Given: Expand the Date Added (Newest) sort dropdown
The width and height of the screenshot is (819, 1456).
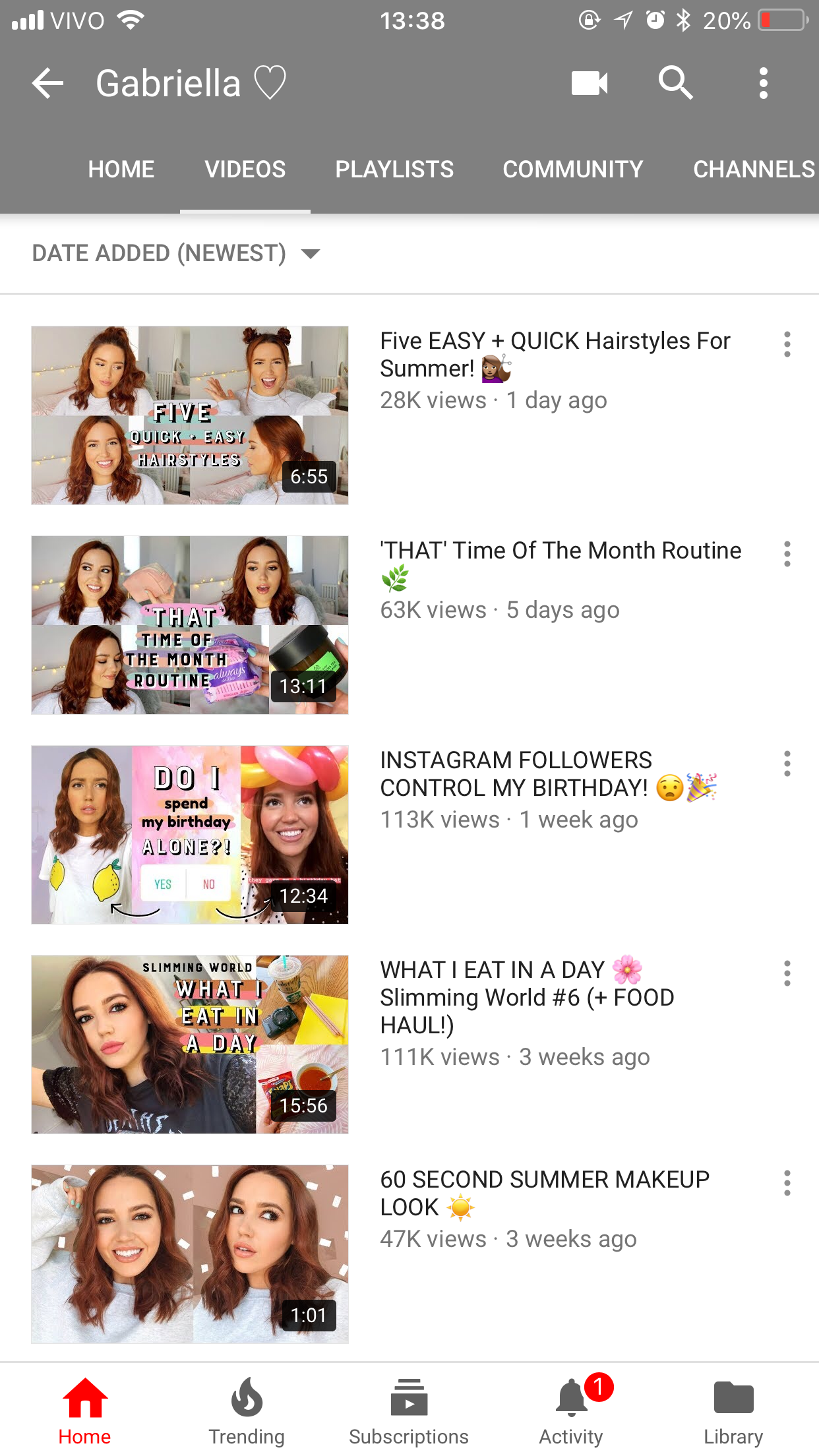Looking at the screenshot, I should [176, 253].
